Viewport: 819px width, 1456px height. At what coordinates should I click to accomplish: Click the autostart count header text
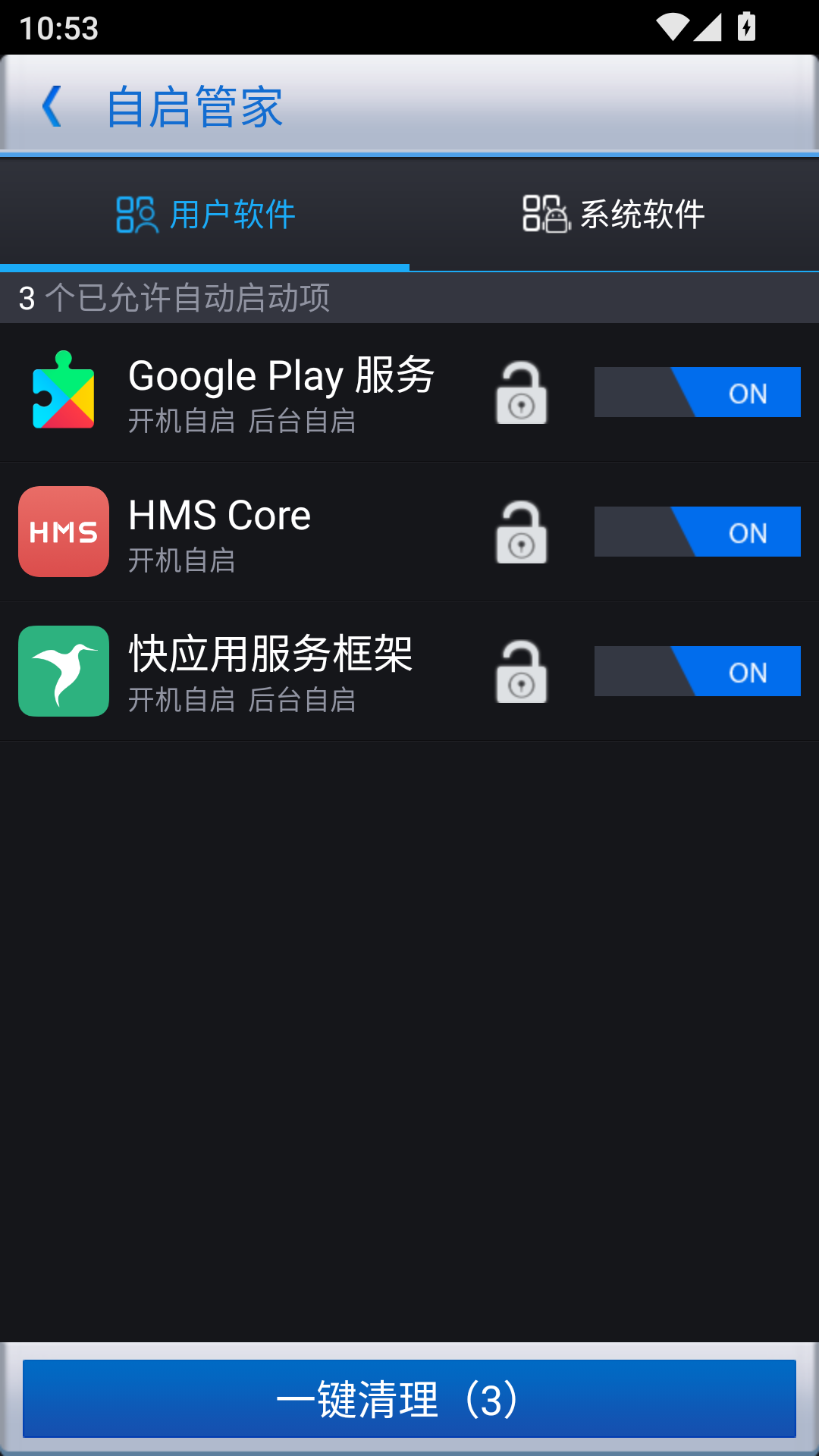(174, 298)
